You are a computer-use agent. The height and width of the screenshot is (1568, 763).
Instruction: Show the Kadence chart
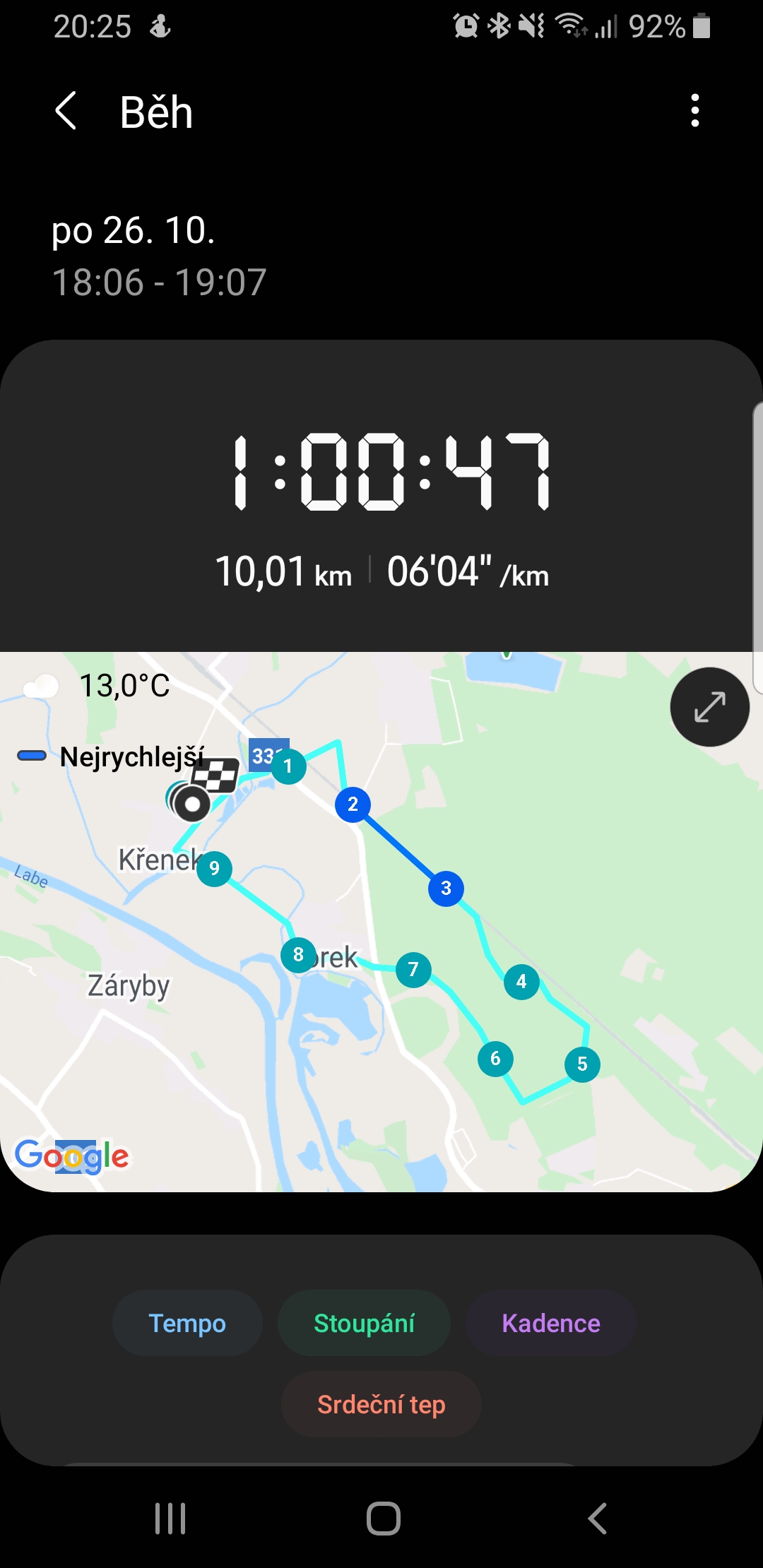pos(550,1323)
